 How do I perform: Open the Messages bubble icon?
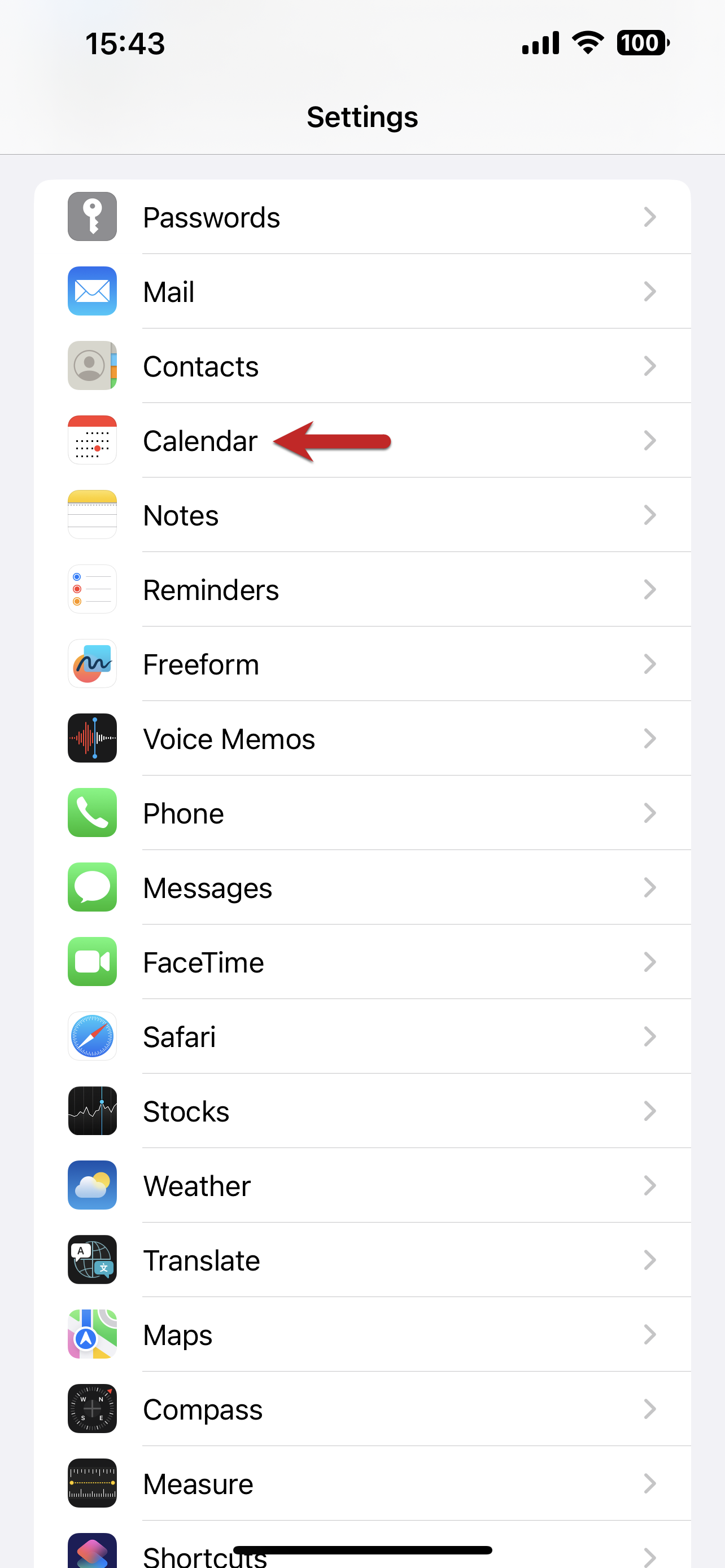click(92, 887)
